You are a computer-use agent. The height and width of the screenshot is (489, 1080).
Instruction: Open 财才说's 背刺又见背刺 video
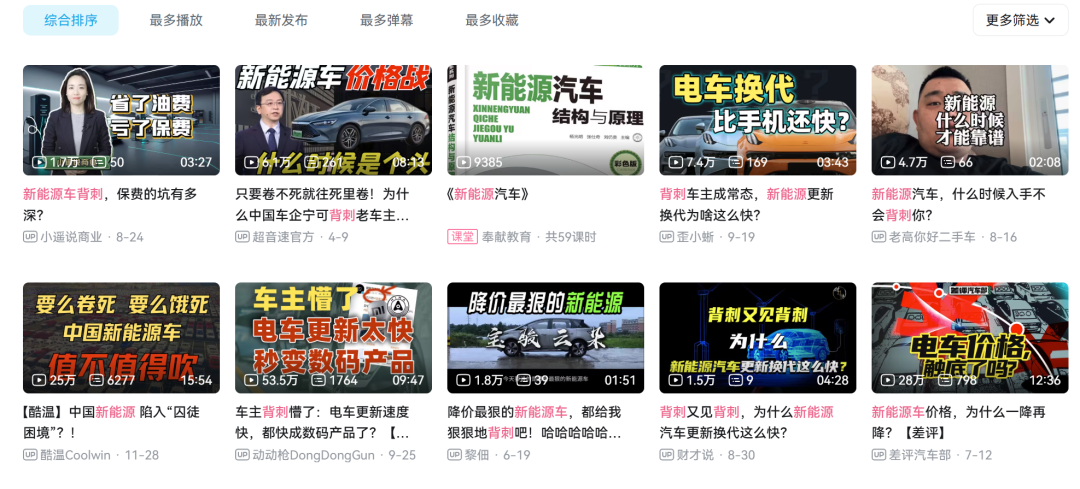(x=757, y=337)
